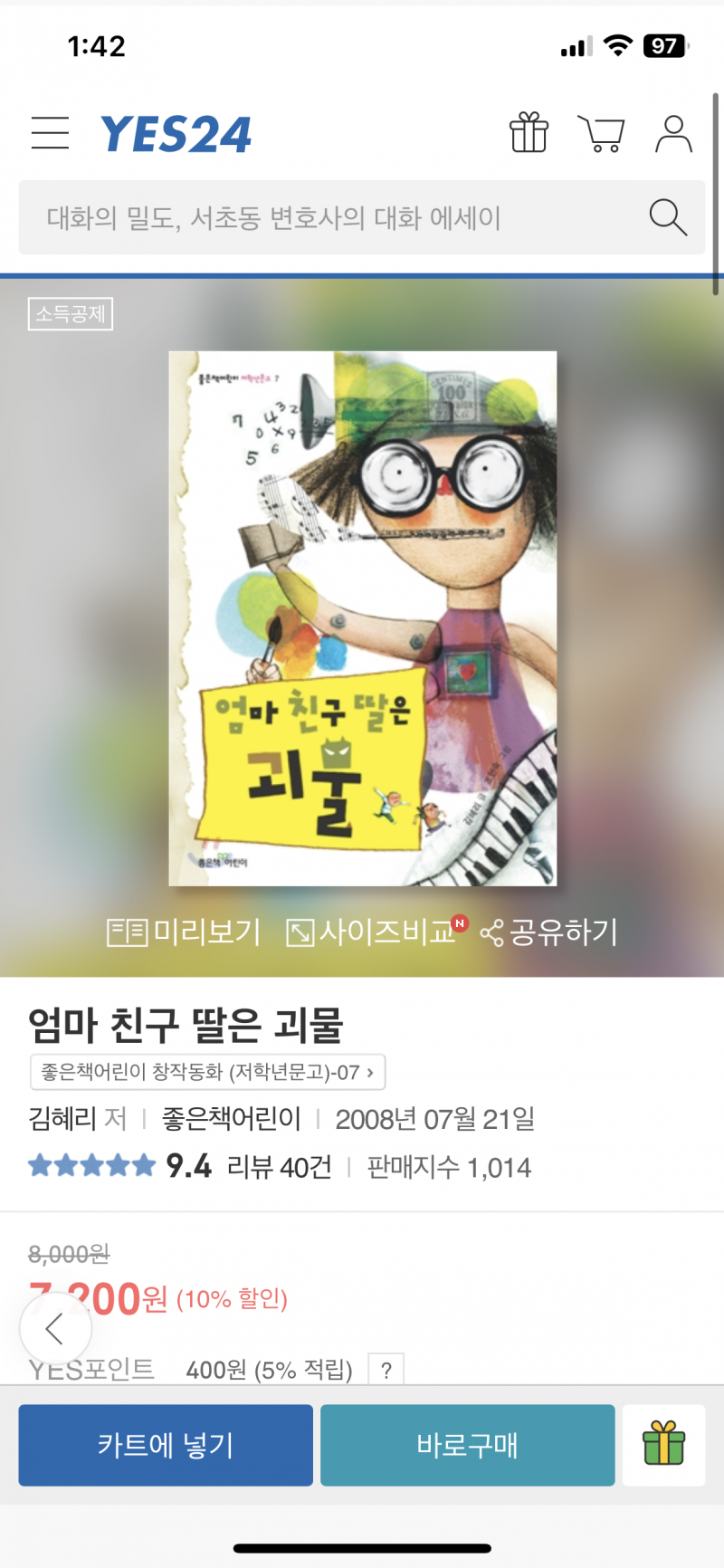Open YES포인트 help question mark
The width and height of the screenshot is (724, 1568).
click(386, 1369)
